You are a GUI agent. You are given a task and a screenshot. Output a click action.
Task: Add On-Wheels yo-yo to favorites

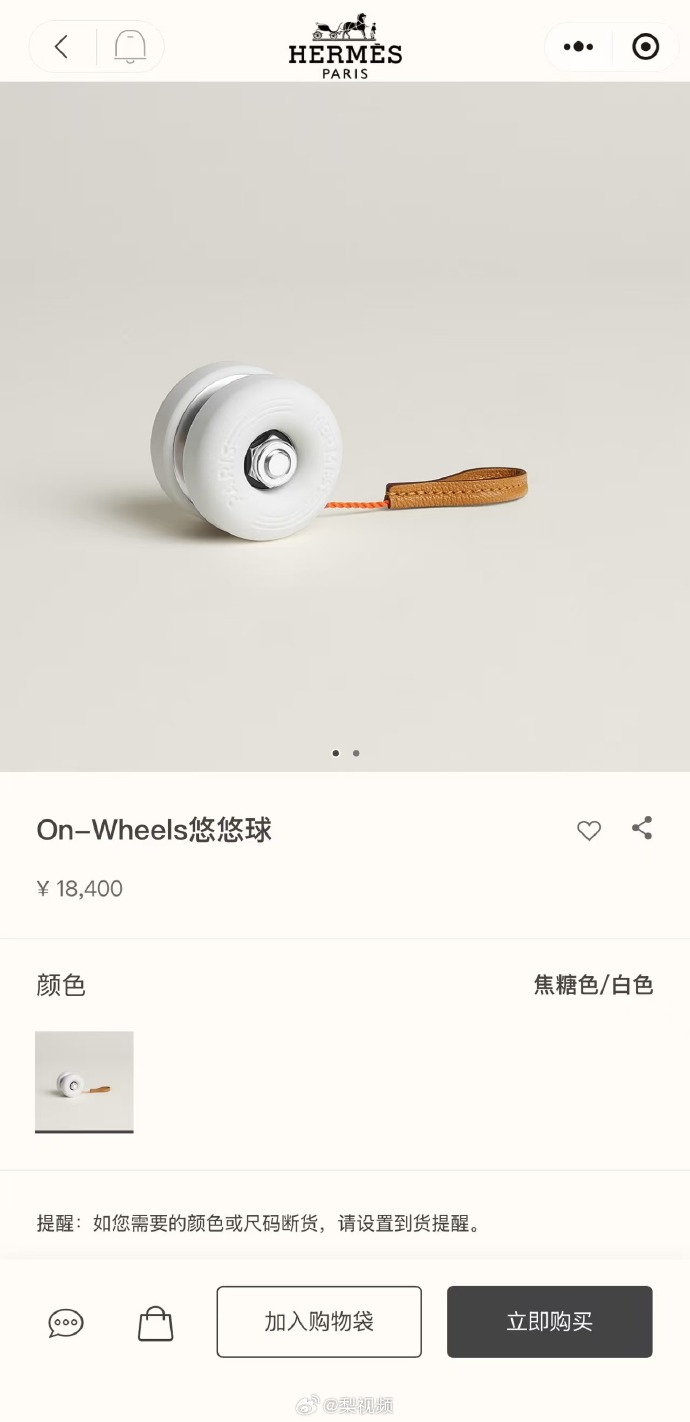tap(589, 830)
